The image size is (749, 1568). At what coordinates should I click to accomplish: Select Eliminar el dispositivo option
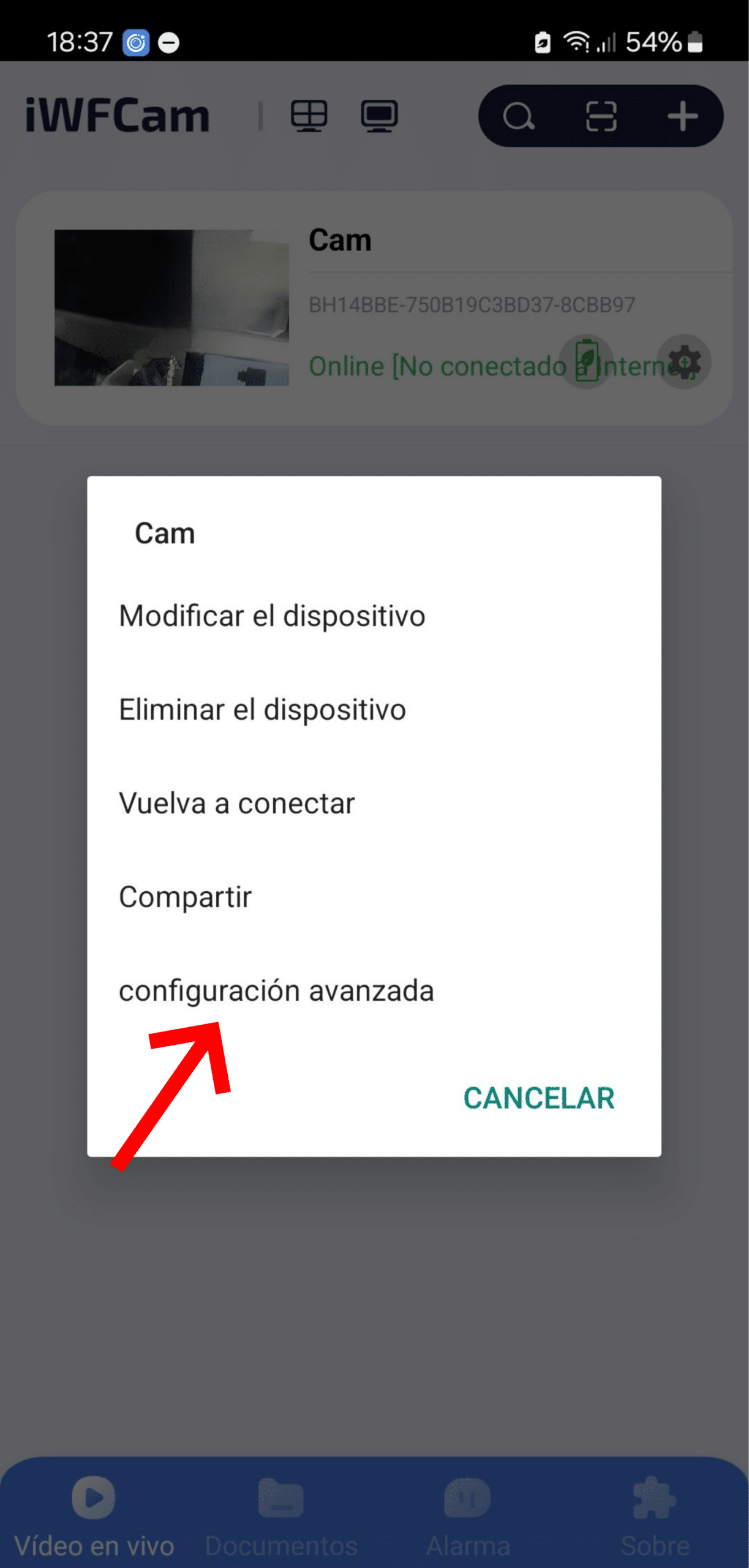click(262, 710)
